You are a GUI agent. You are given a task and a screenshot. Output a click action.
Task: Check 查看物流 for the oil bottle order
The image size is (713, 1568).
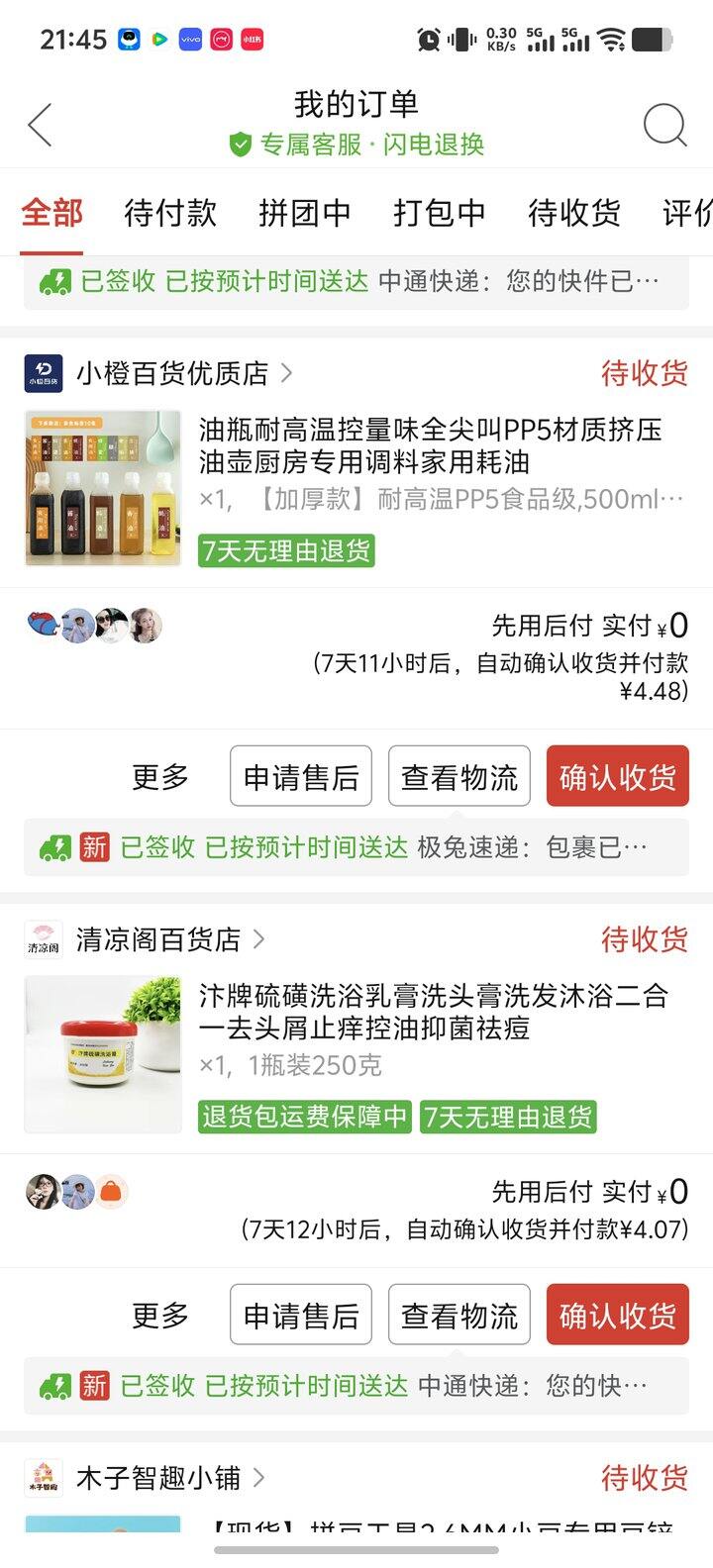point(459,777)
